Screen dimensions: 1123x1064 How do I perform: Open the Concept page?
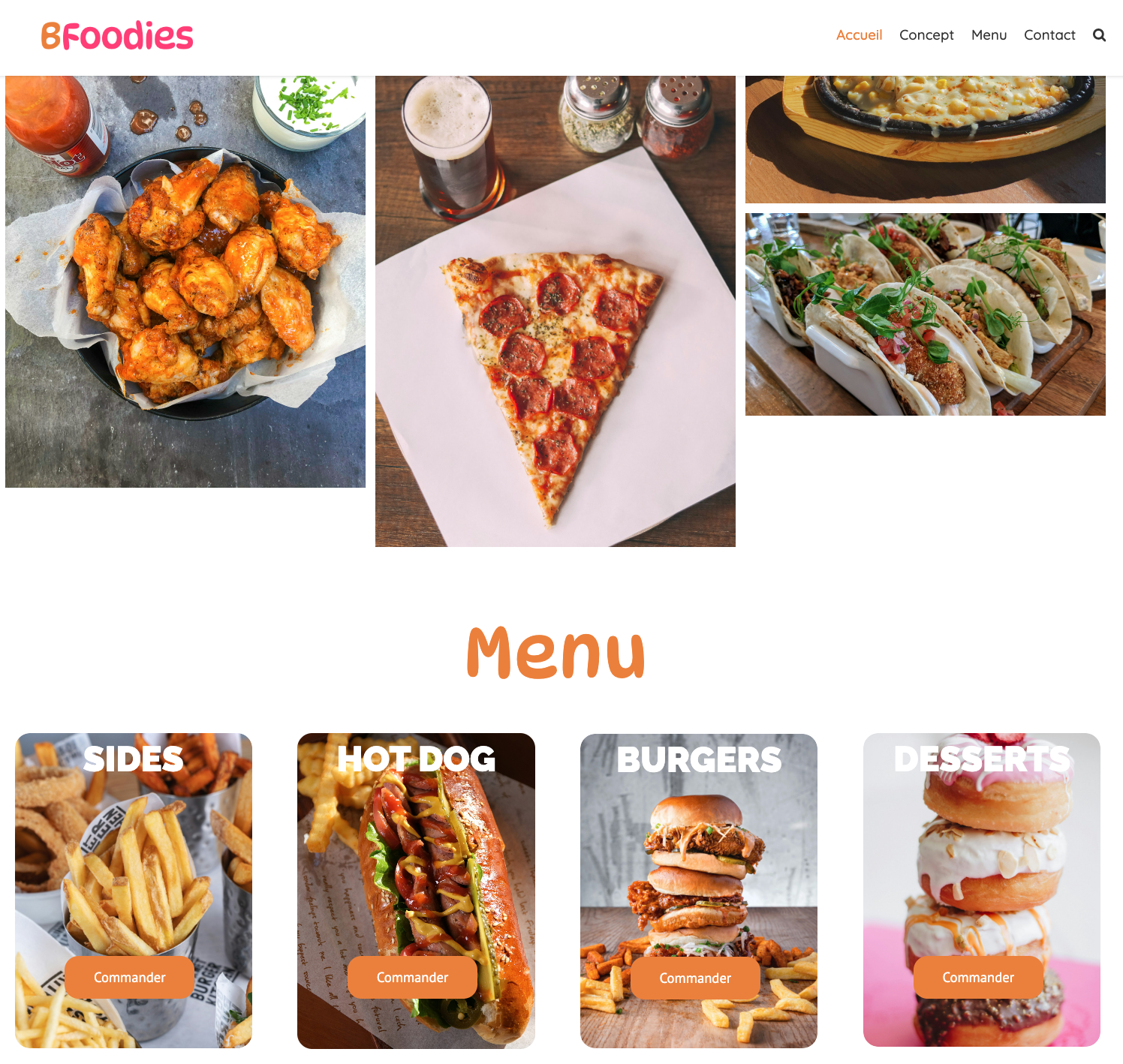tap(926, 35)
